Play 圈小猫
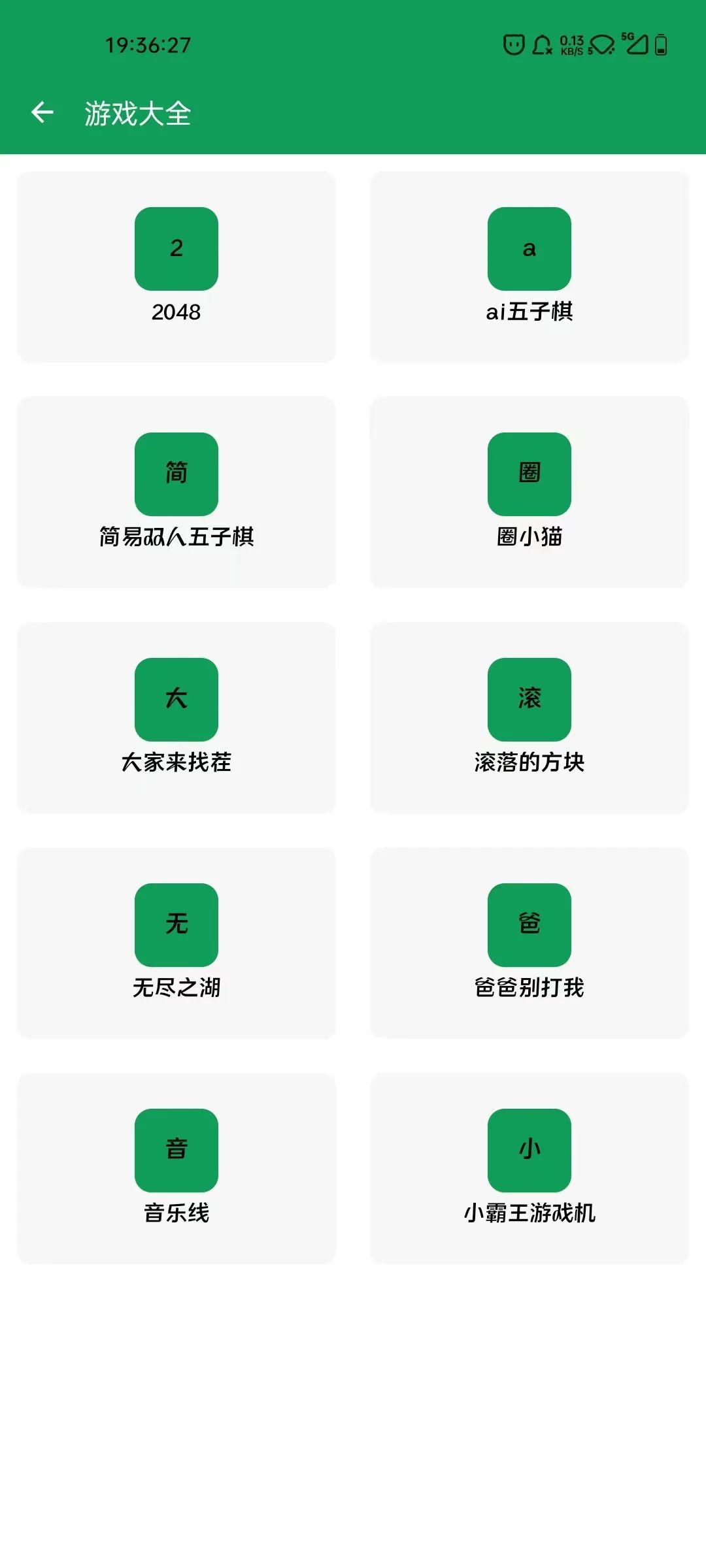This screenshot has height=1568, width=706. pyautogui.click(x=529, y=492)
